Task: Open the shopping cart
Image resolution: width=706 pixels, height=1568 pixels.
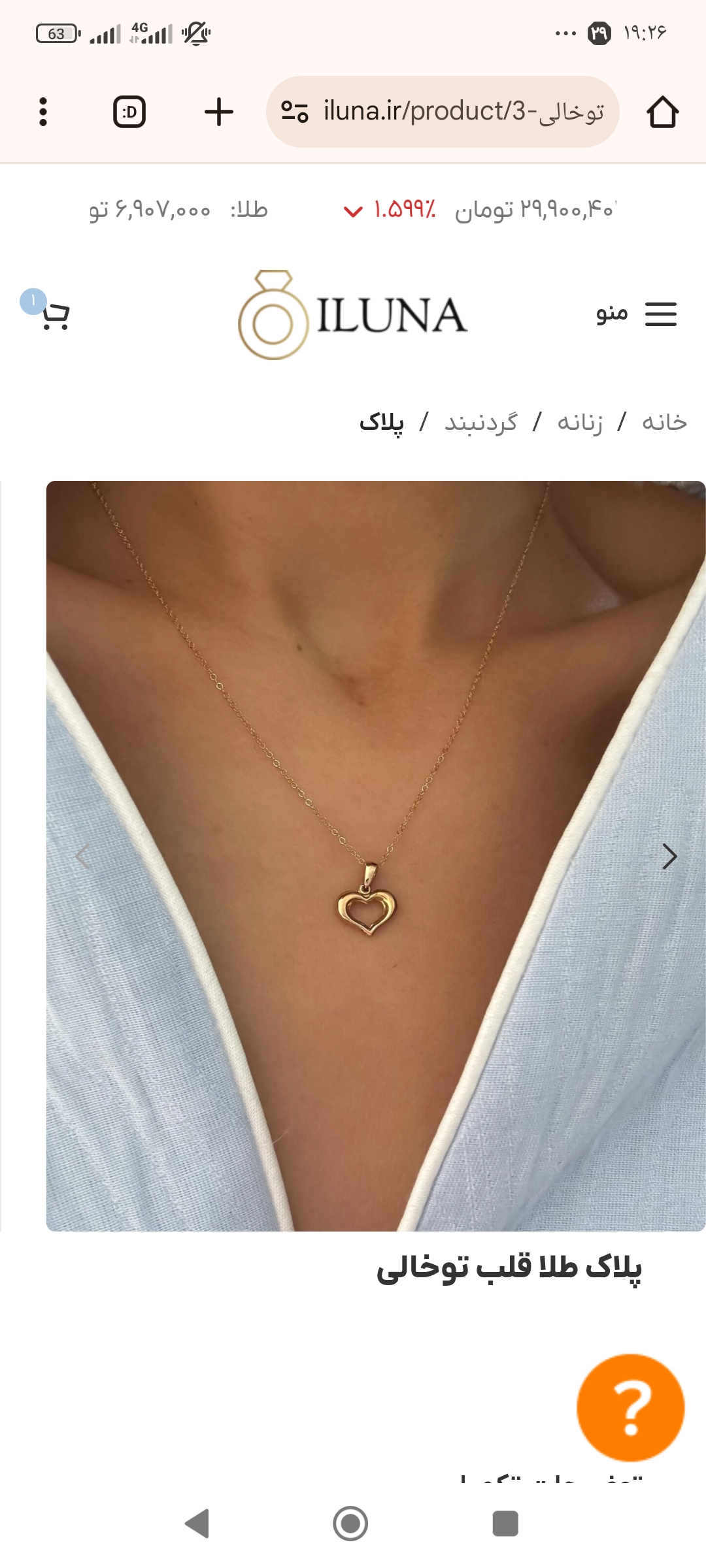Action: pyautogui.click(x=54, y=315)
